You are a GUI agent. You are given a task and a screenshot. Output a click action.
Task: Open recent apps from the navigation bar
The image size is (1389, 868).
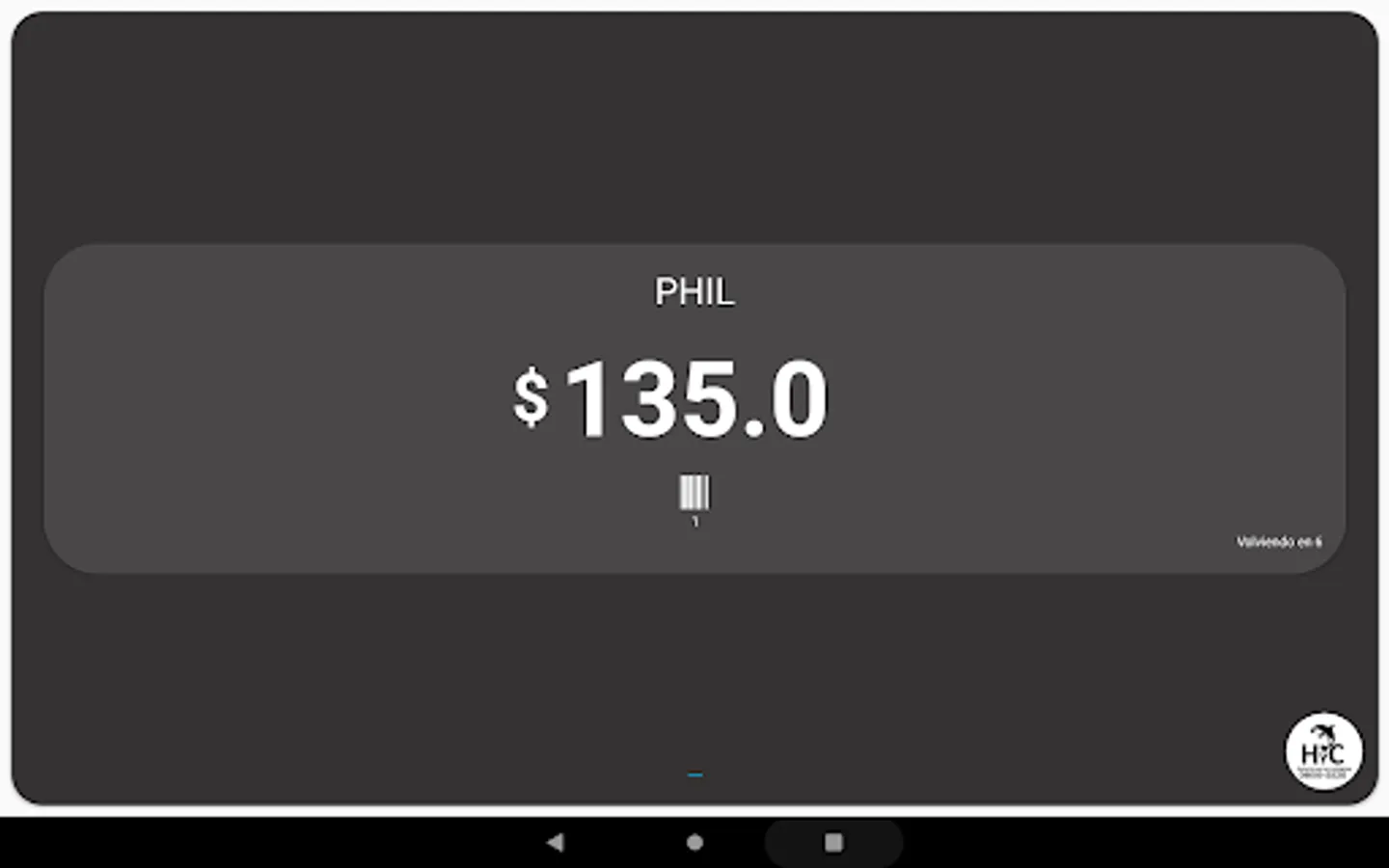[833, 842]
